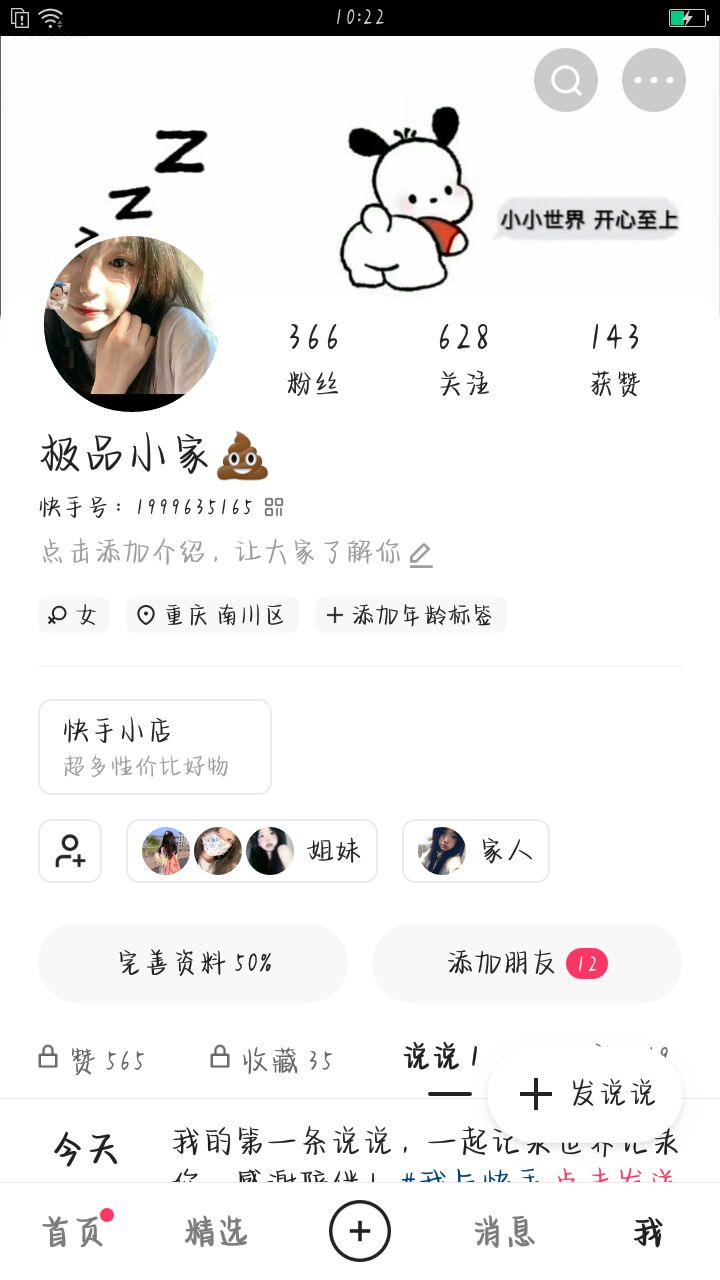Open the search icon at top
Image resolution: width=720 pixels, height=1280 pixels.
coord(566,80)
